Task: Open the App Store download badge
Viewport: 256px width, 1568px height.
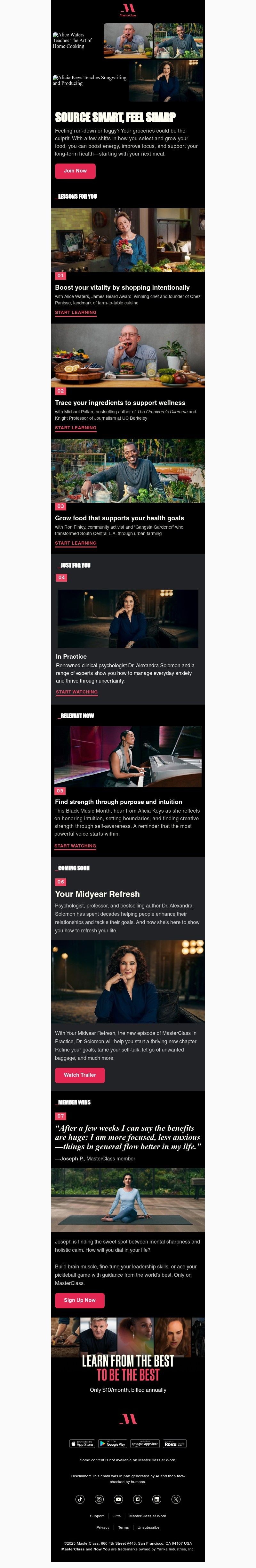Action: [x=82, y=1444]
